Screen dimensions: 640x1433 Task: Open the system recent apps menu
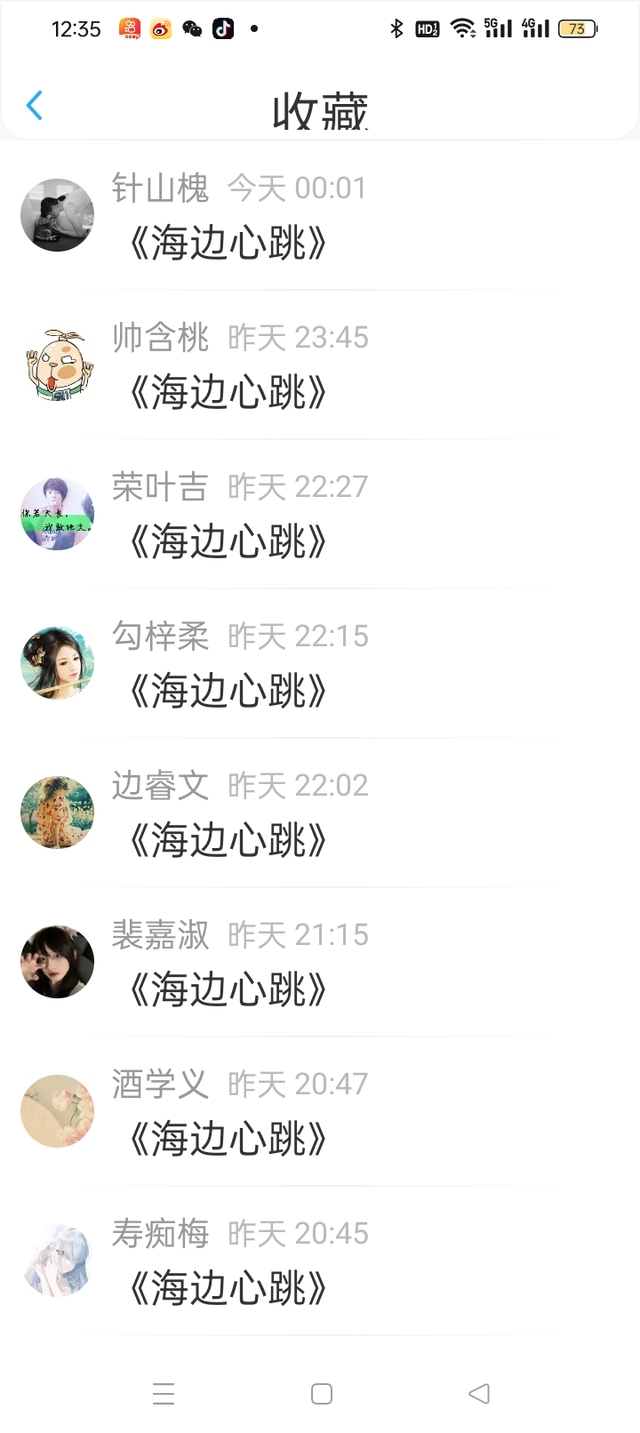164,1393
